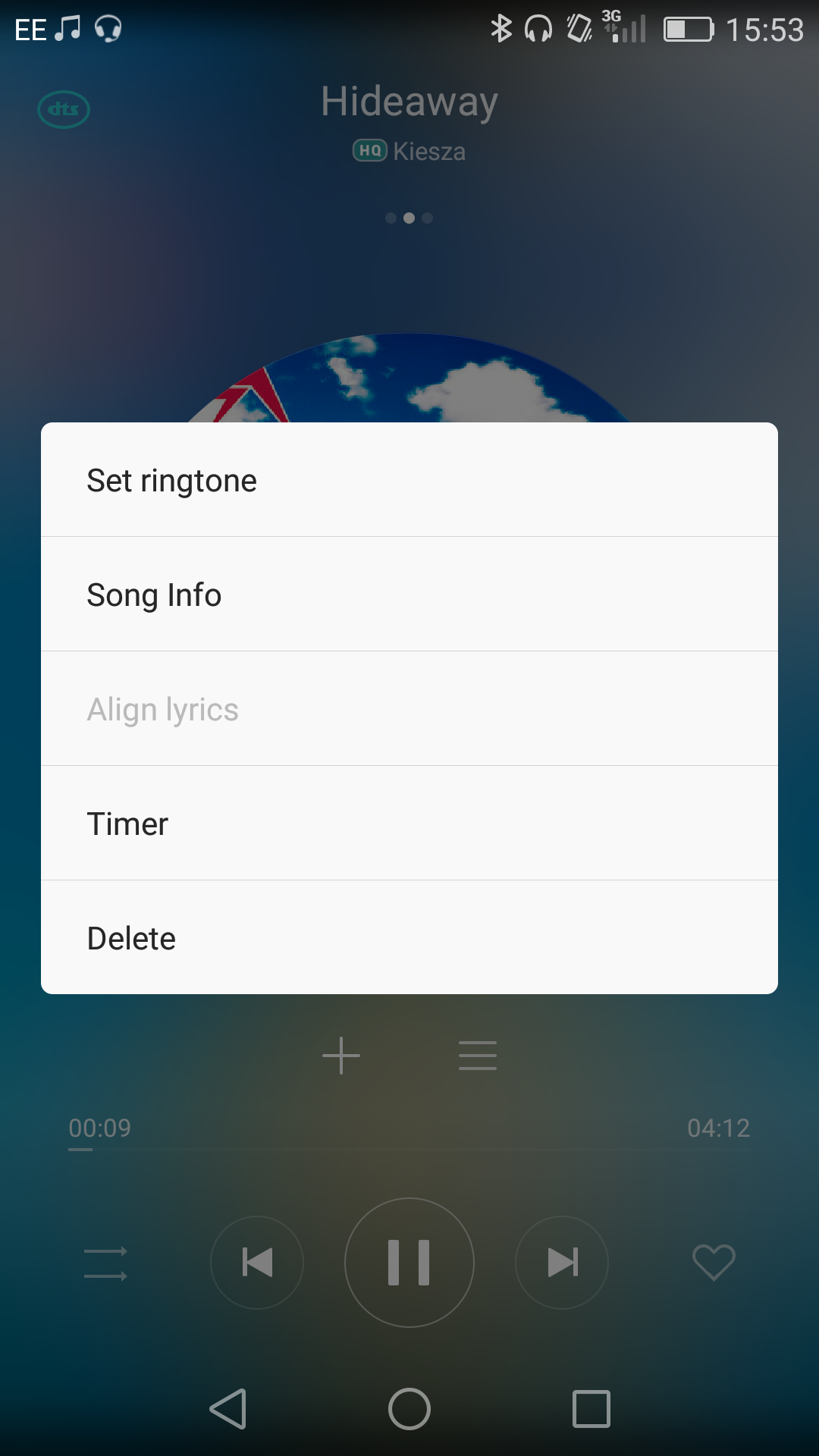The width and height of the screenshot is (819, 1456).
Task: Open Song Info
Action: click(x=409, y=595)
